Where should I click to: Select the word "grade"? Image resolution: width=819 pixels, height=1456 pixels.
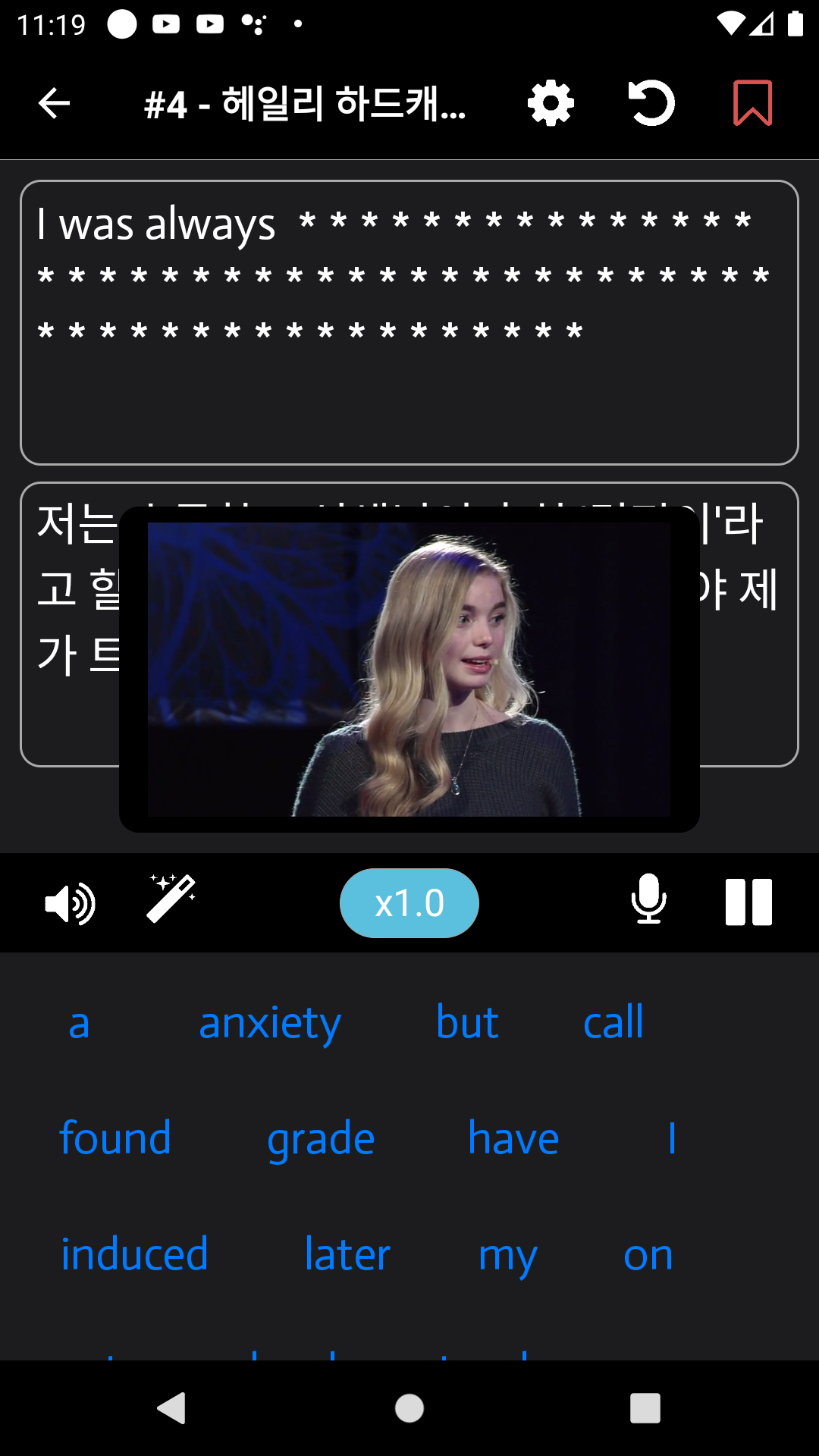(321, 1141)
